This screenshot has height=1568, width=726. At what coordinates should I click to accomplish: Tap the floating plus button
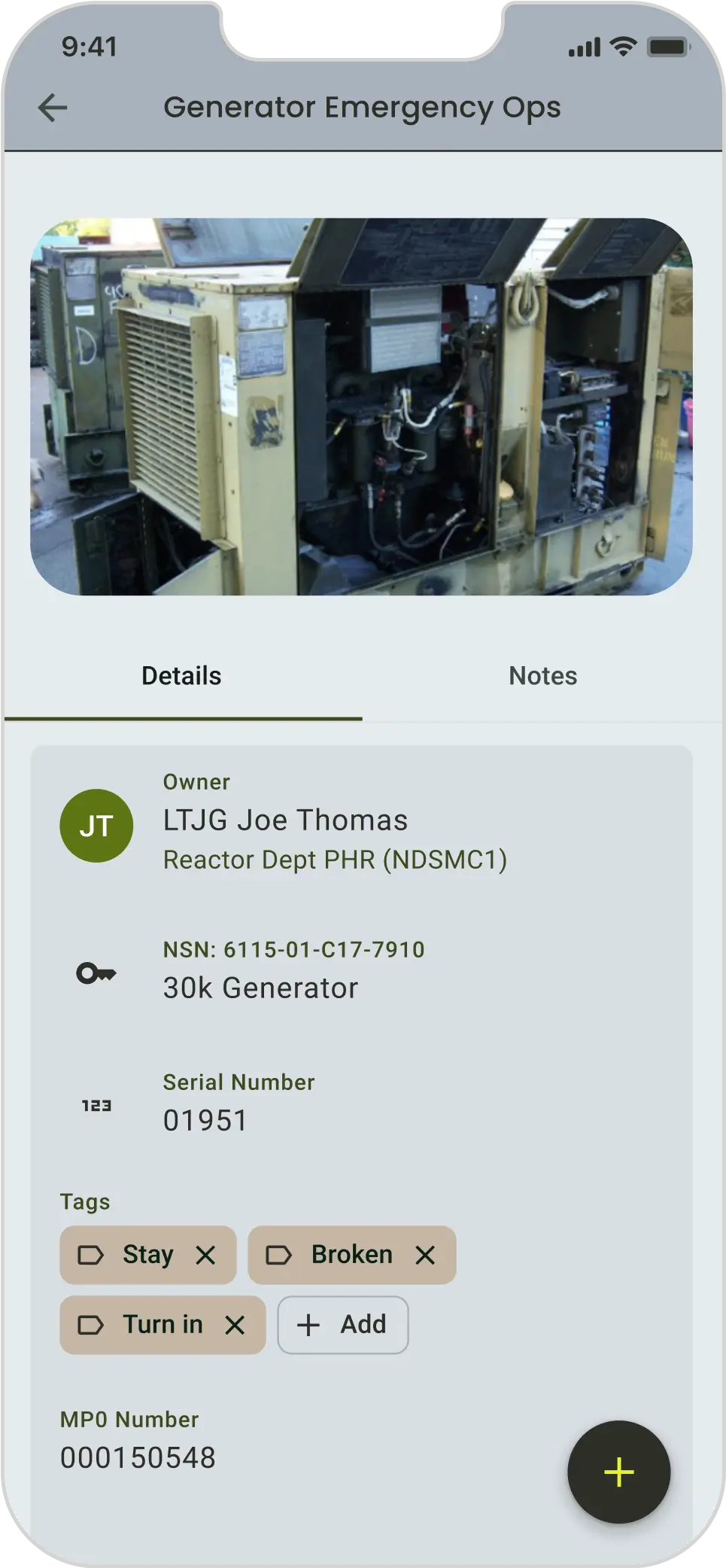click(x=618, y=1472)
